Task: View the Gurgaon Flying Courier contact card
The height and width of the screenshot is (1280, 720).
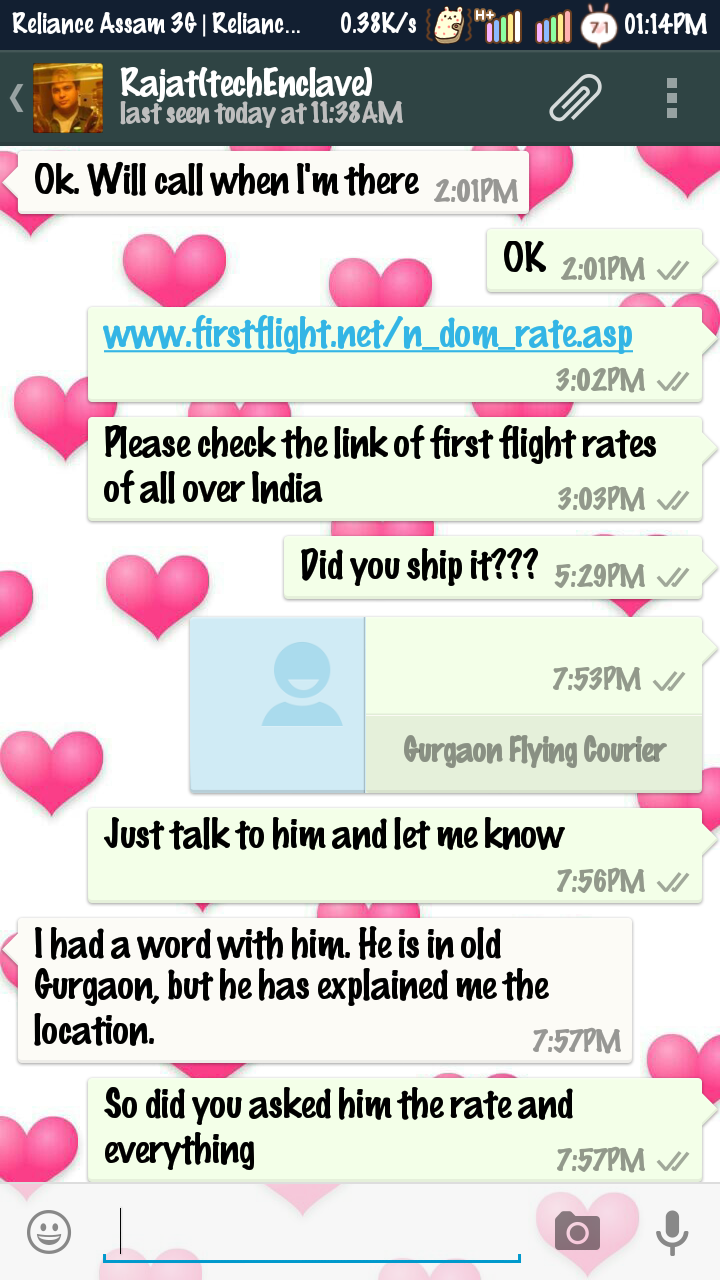Action: click(446, 704)
